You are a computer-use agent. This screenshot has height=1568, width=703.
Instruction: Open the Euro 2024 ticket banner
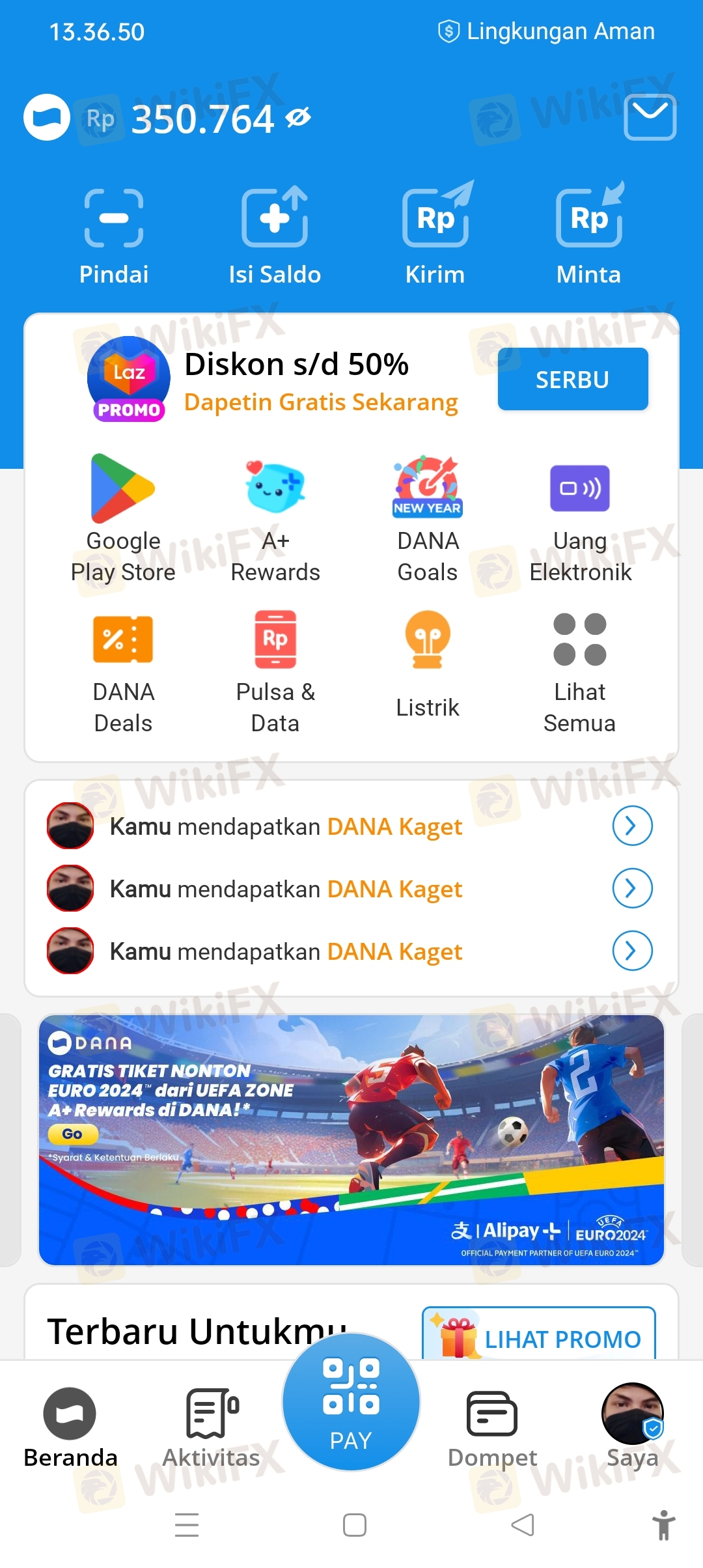(x=351, y=1140)
